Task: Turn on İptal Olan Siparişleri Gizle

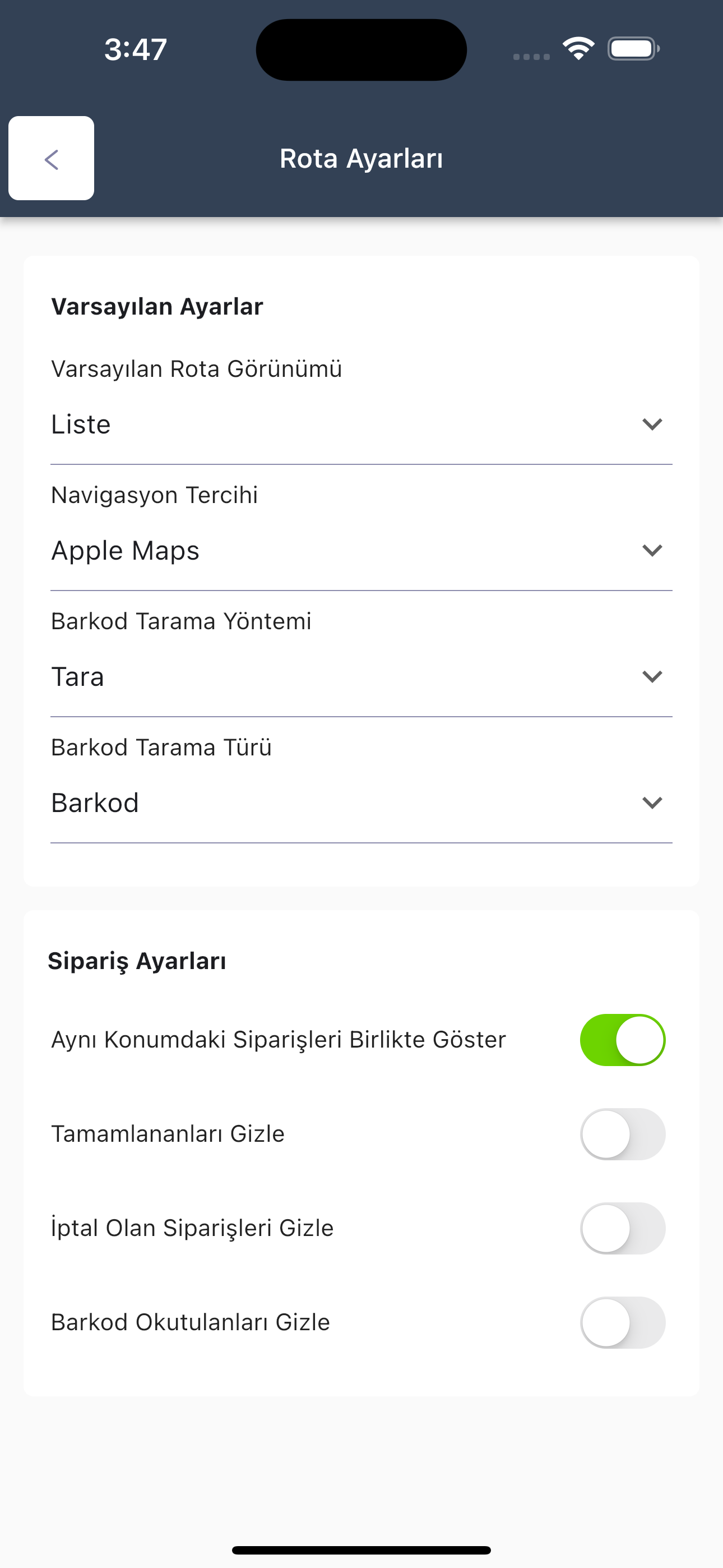Action: [623, 1228]
